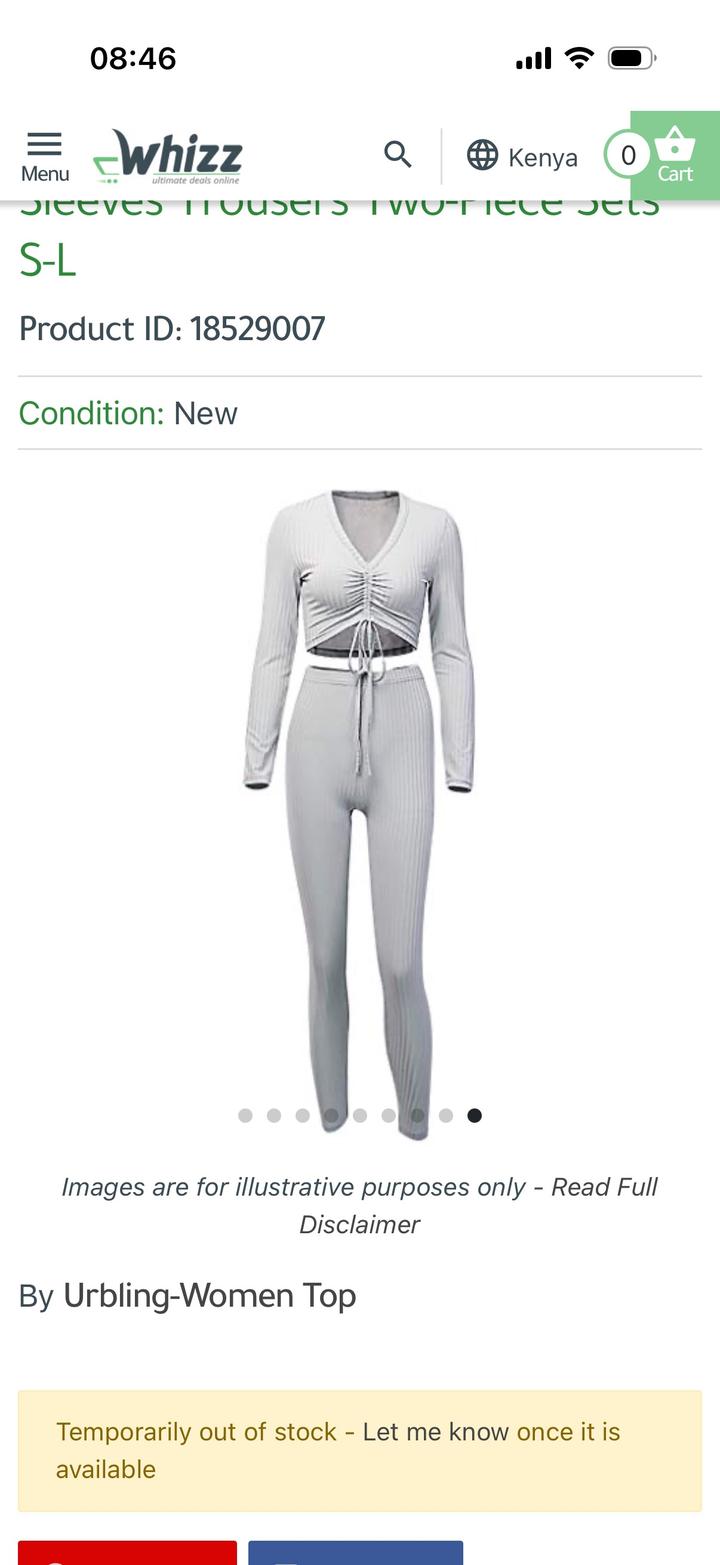Go to the Whizz home page logo
720x1565 pixels.
pyautogui.click(x=168, y=157)
